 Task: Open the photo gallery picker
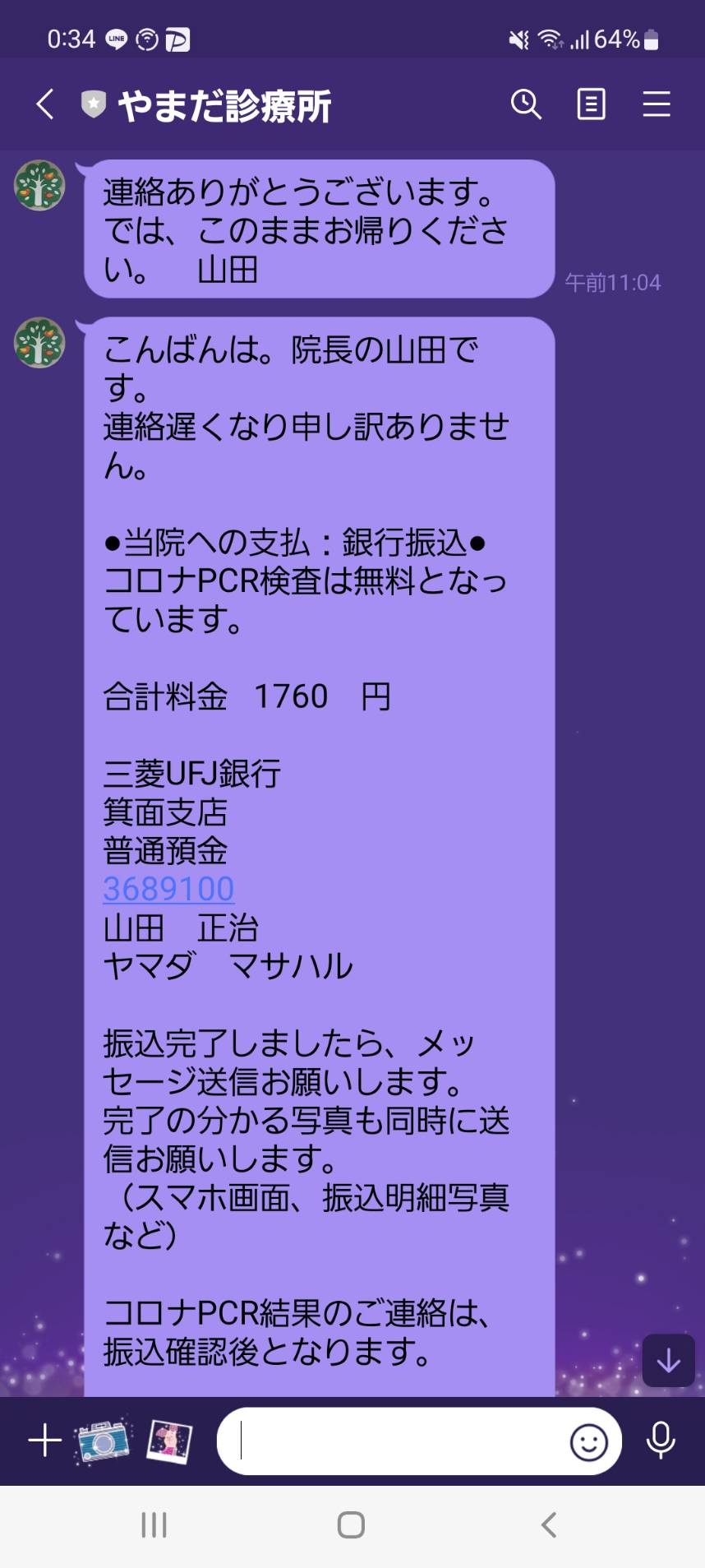tap(169, 1441)
